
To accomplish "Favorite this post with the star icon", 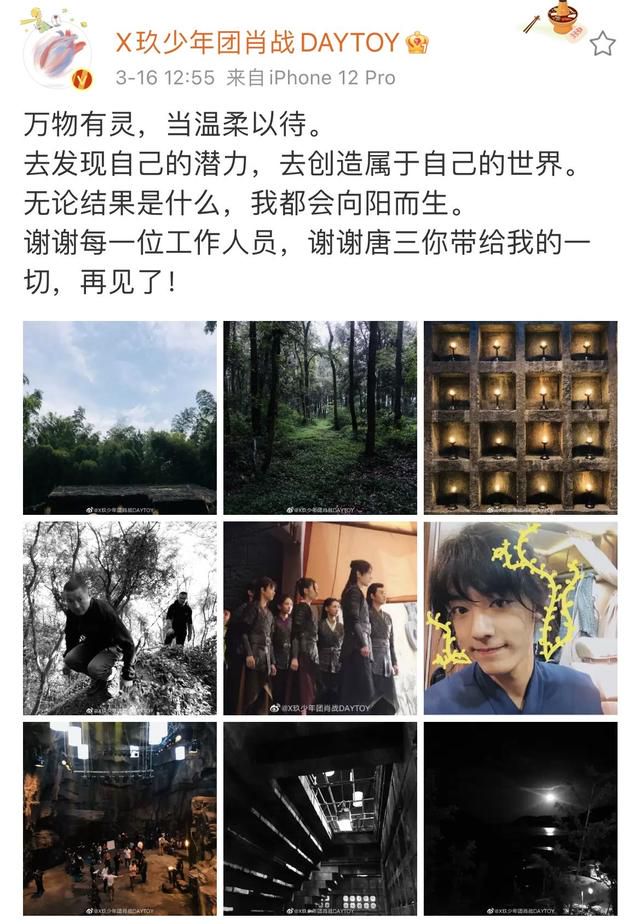I will click(x=602, y=43).
